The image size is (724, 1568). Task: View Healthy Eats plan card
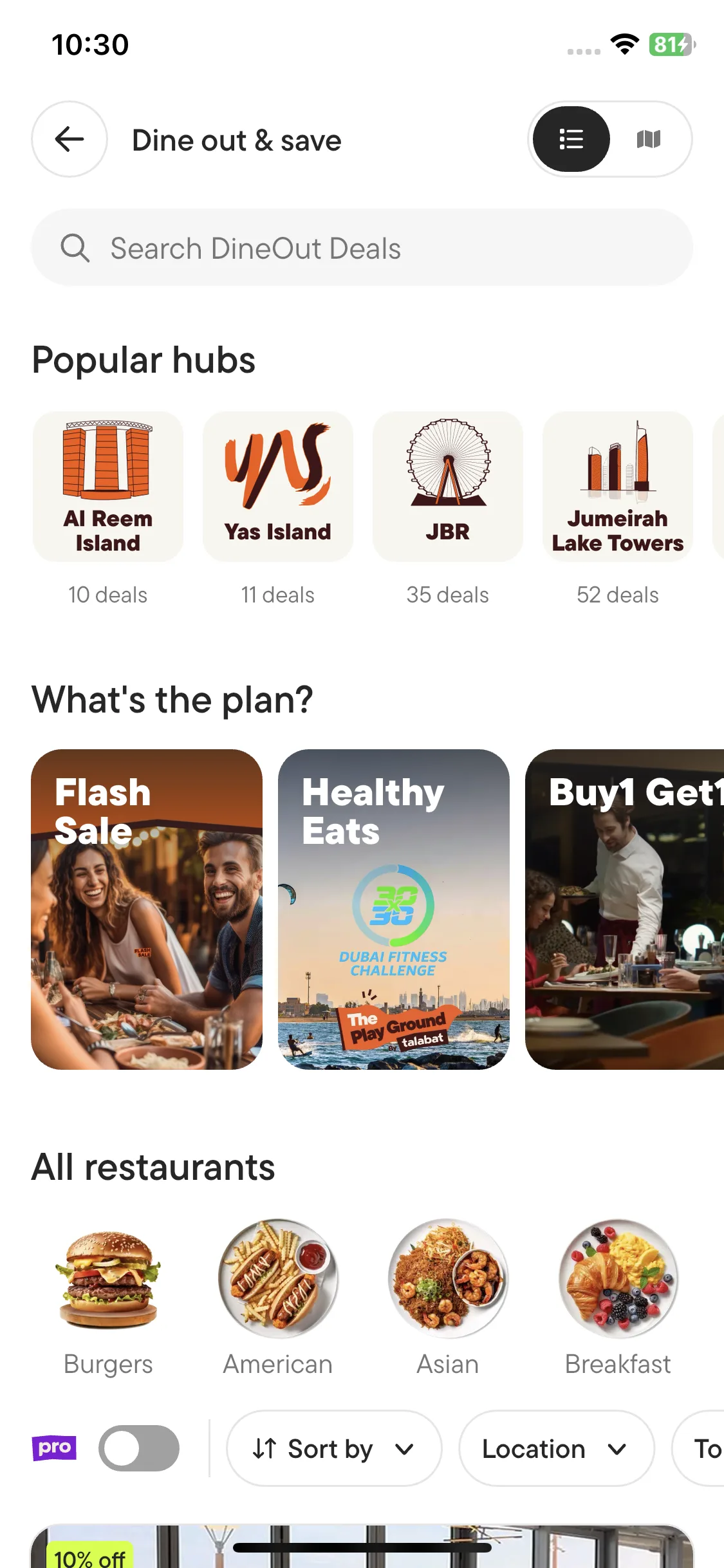point(394,909)
